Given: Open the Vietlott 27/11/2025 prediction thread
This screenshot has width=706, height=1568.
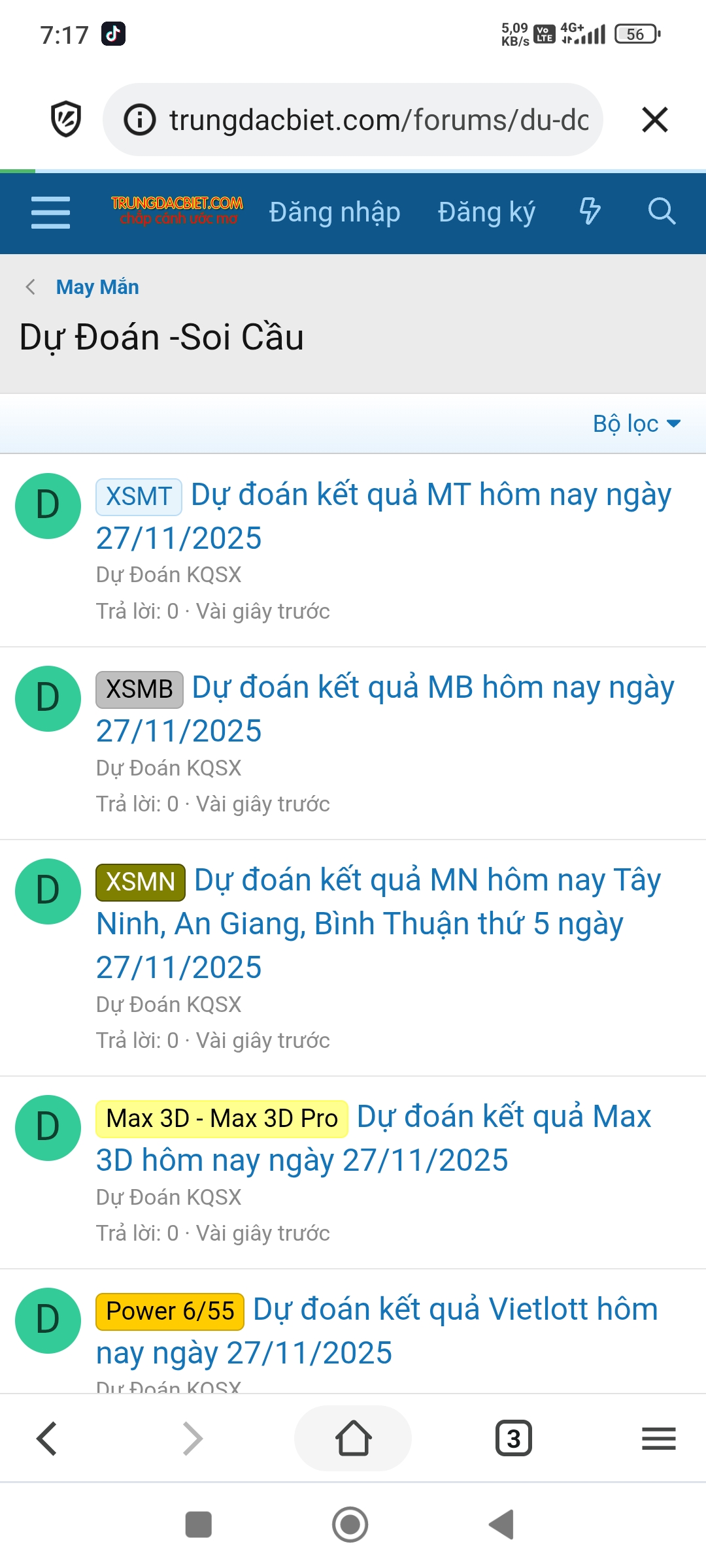Looking at the screenshot, I should (455, 1310).
